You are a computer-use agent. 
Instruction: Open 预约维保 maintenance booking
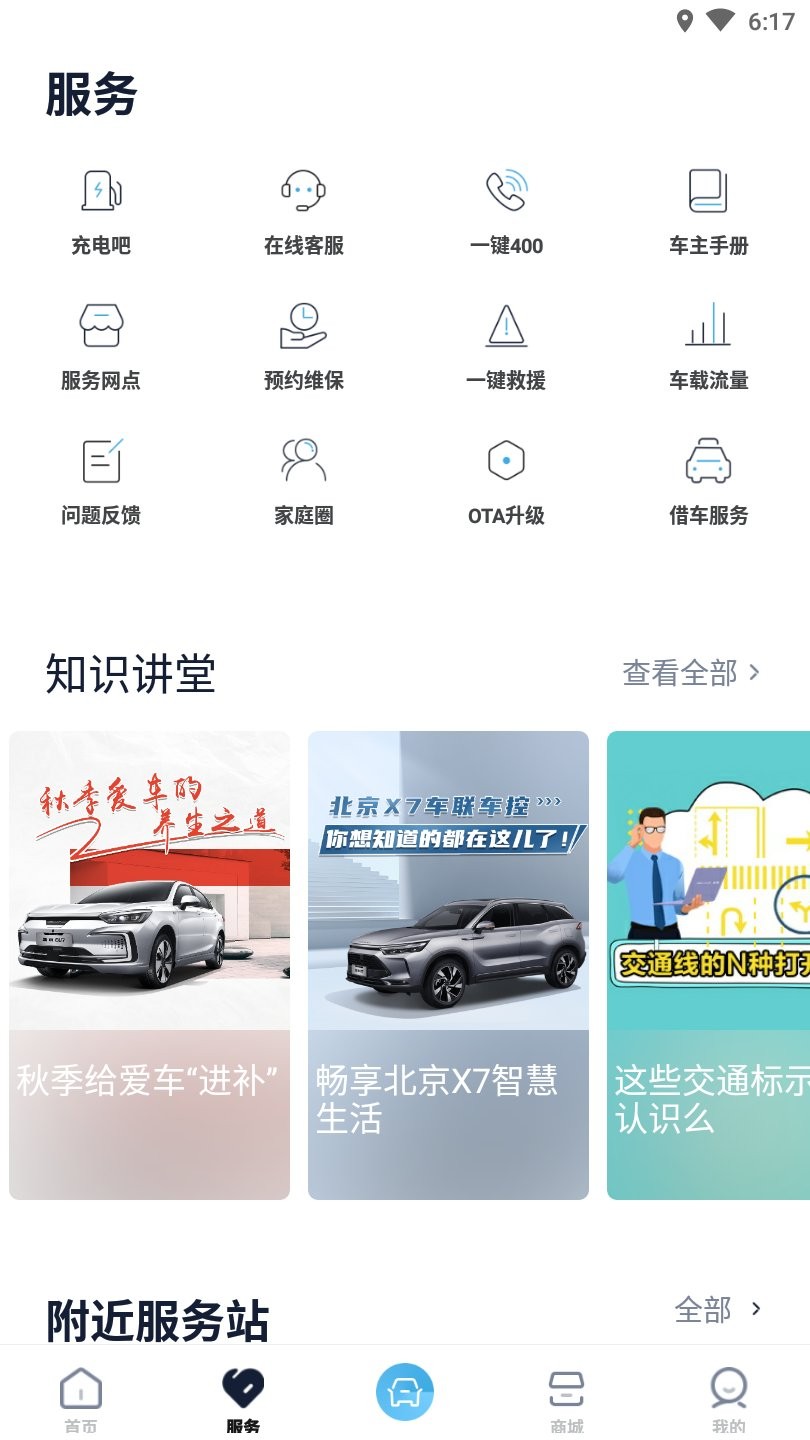(x=303, y=343)
